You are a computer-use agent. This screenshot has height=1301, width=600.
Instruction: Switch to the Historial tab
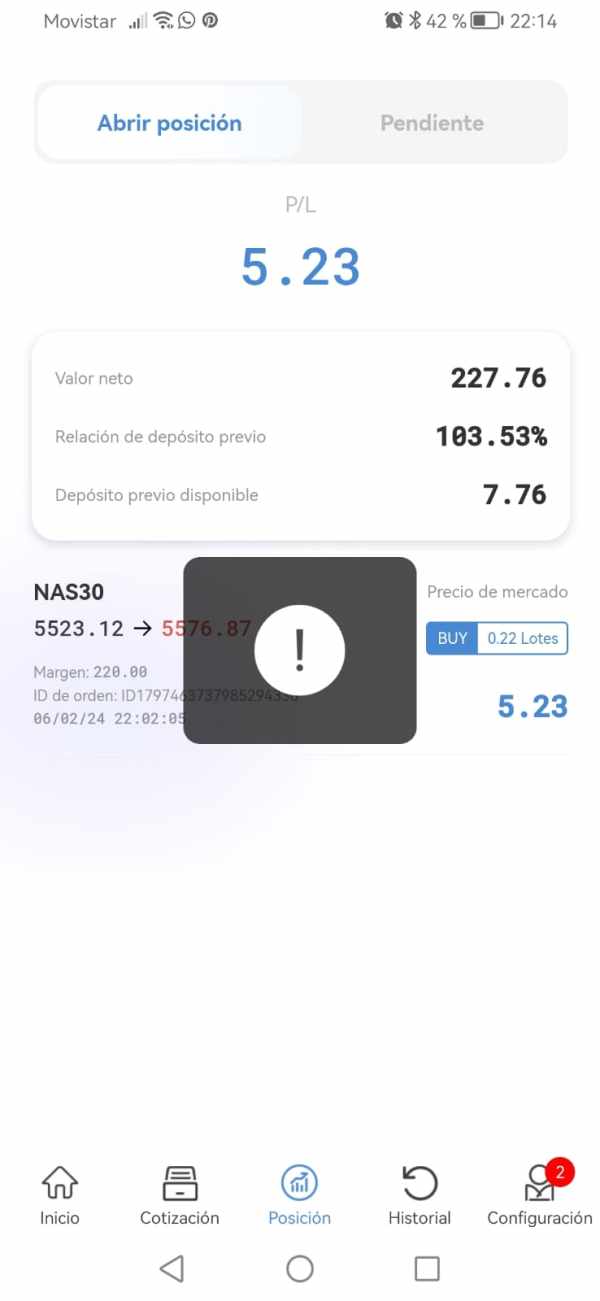pos(420,1195)
